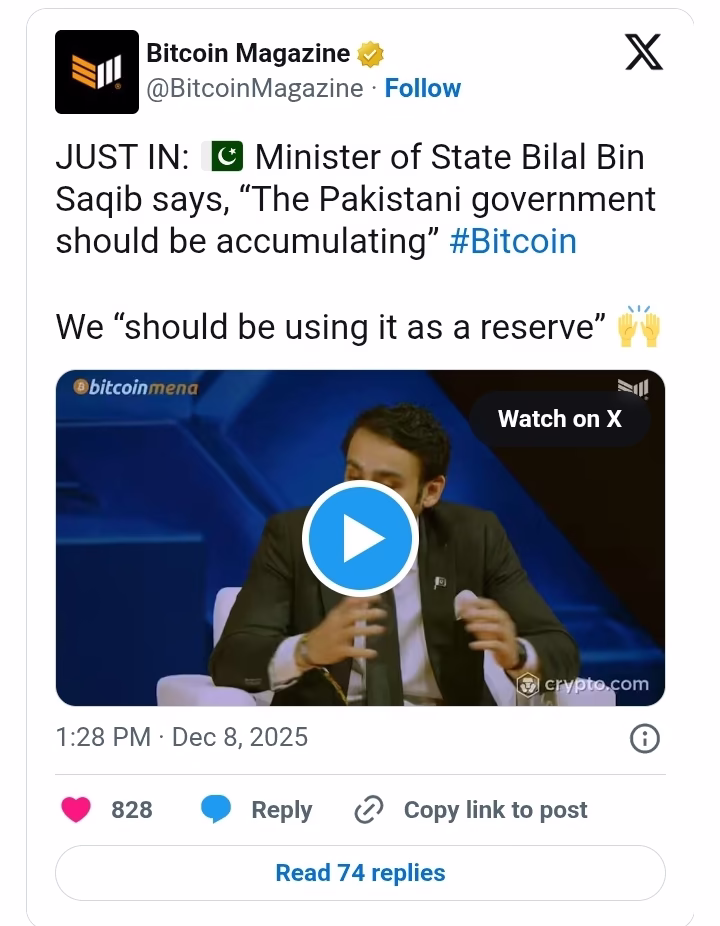Image resolution: width=720 pixels, height=926 pixels.
Task: Reply to this post
Action: click(257, 809)
